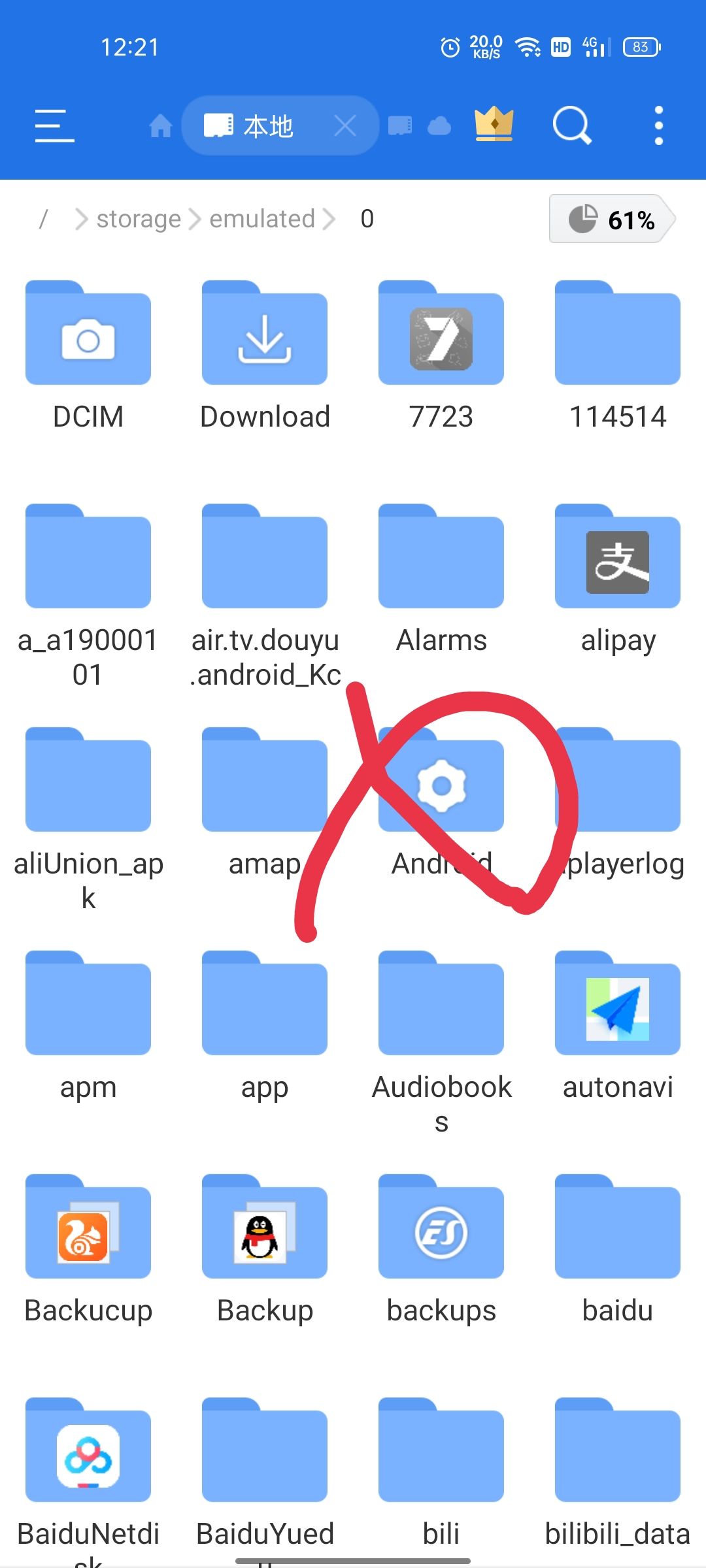Image resolution: width=706 pixels, height=1568 pixels.
Task: Open the premium crown icon
Action: [494, 124]
